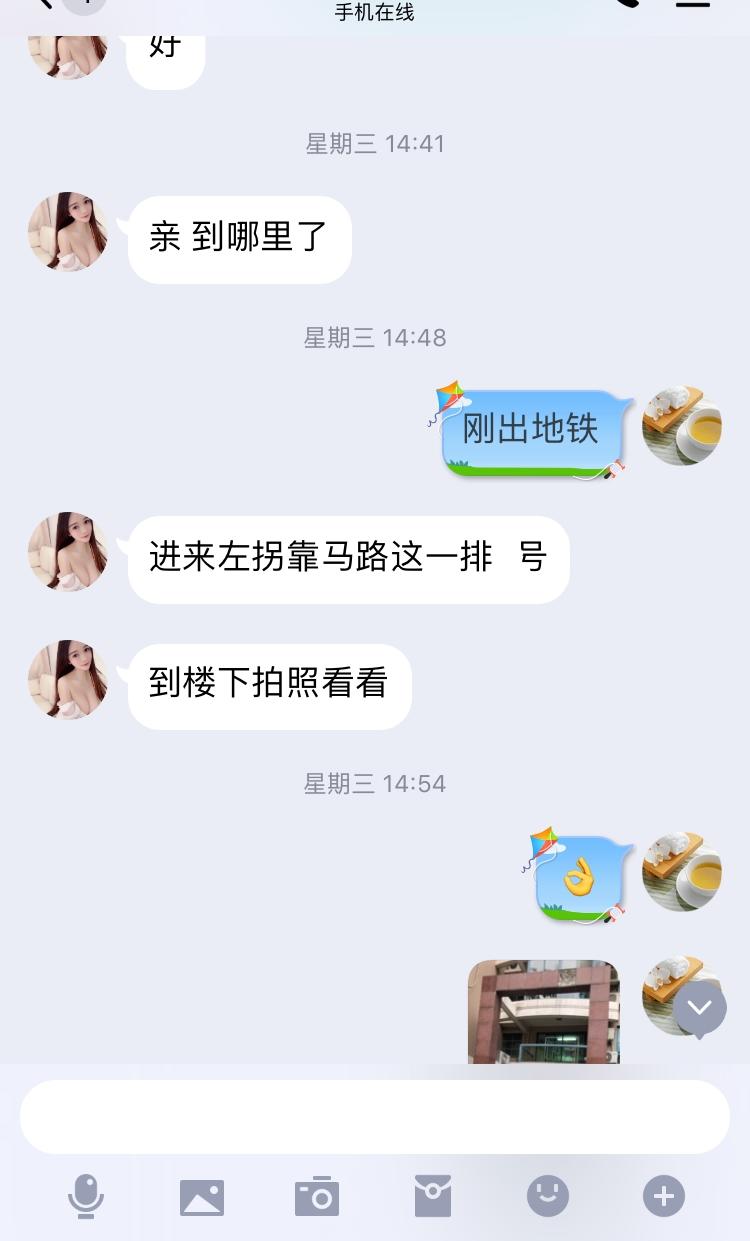
Task: Tap the red packet icon in the toolbar
Action: tap(432, 1196)
